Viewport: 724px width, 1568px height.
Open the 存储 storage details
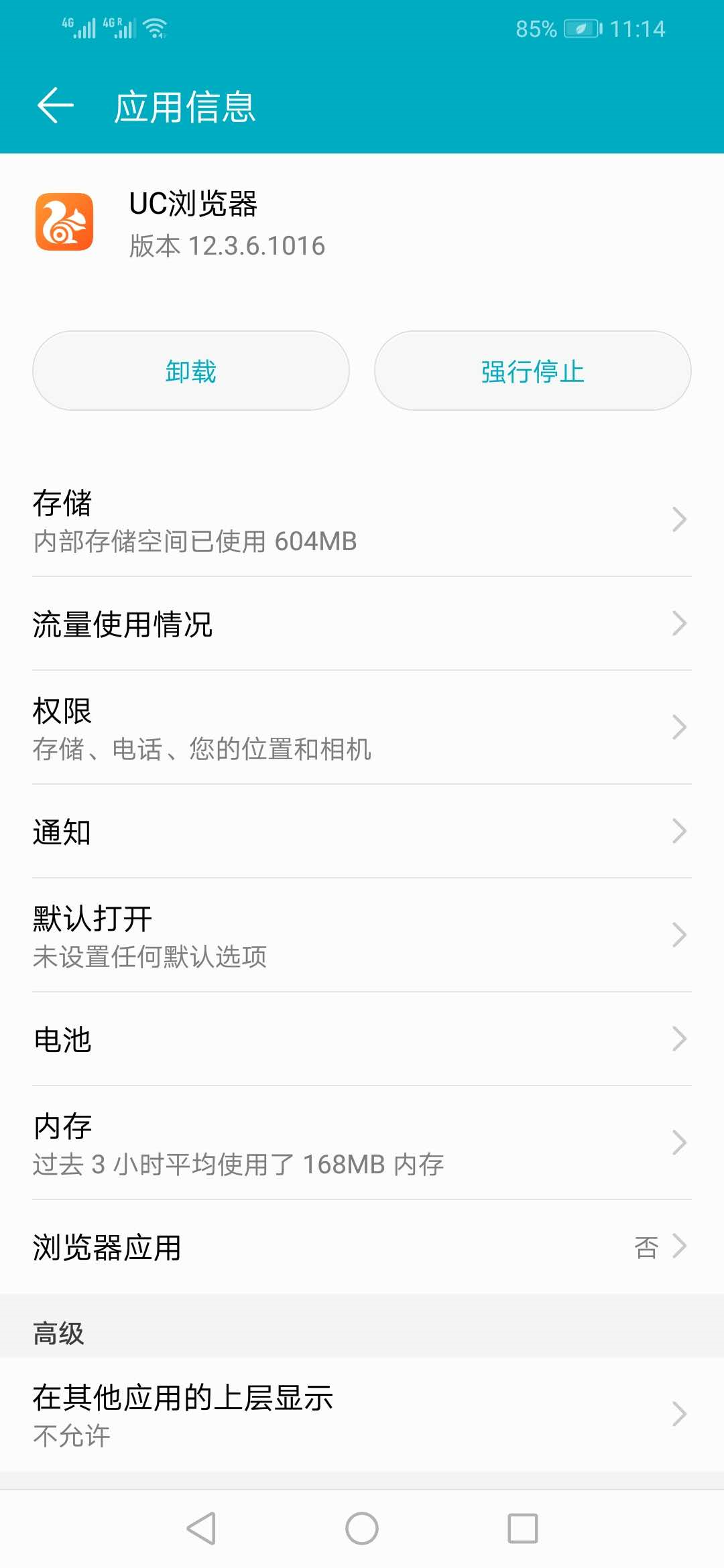point(362,521)
